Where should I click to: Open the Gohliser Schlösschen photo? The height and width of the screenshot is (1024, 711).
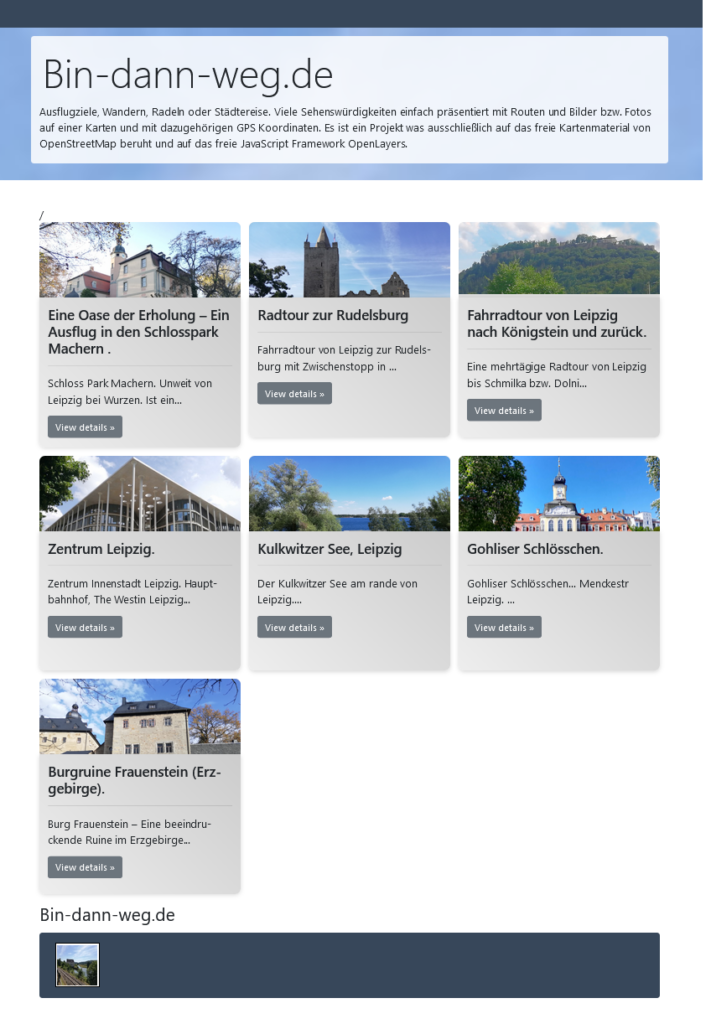[558, 493]
